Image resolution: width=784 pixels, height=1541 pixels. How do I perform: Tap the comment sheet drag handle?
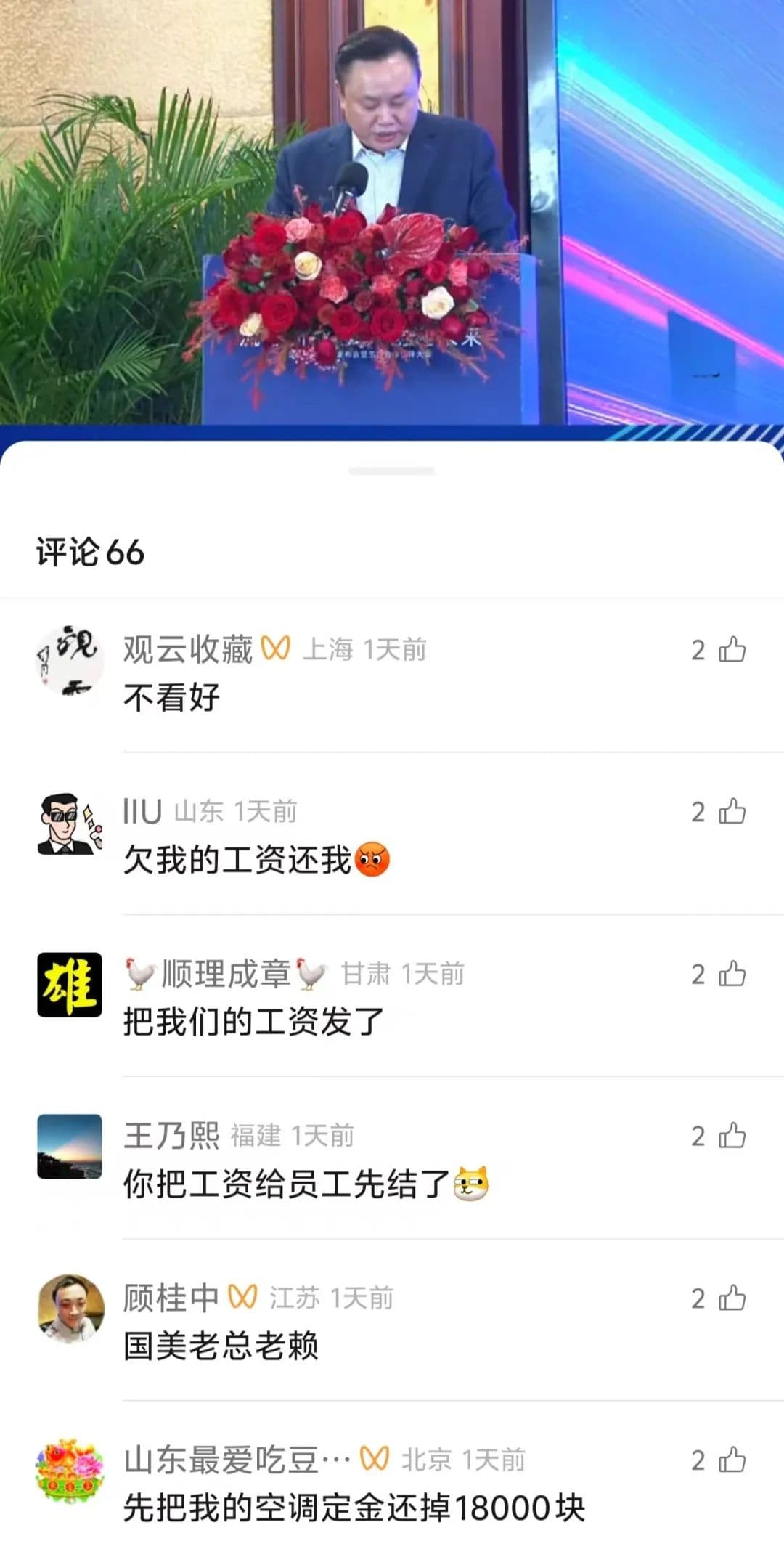tap(392, 471)
